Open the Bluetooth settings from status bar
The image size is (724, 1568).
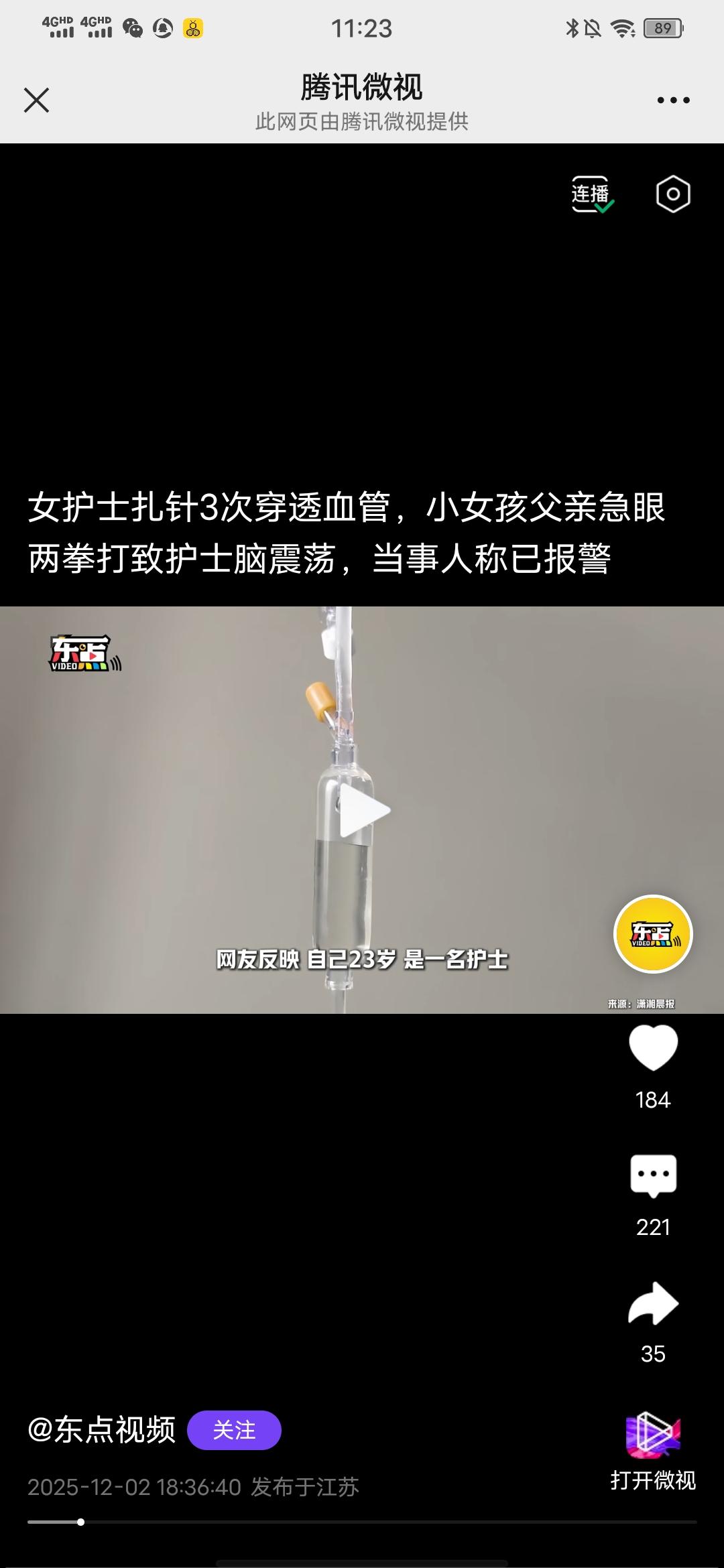573,27
